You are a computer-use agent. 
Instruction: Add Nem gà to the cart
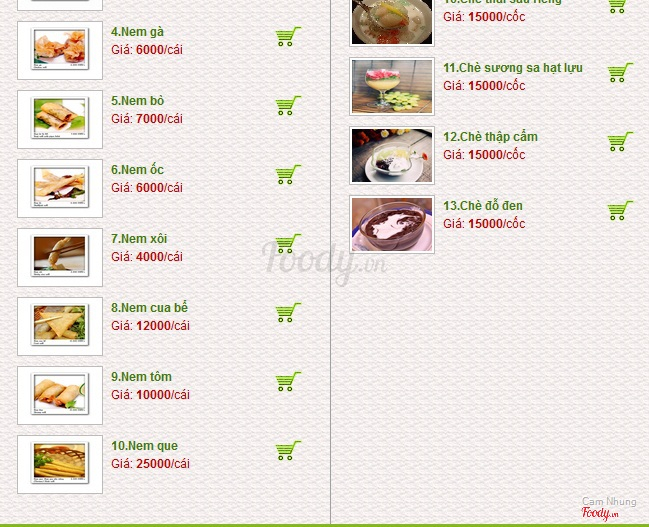coord(288,38)
